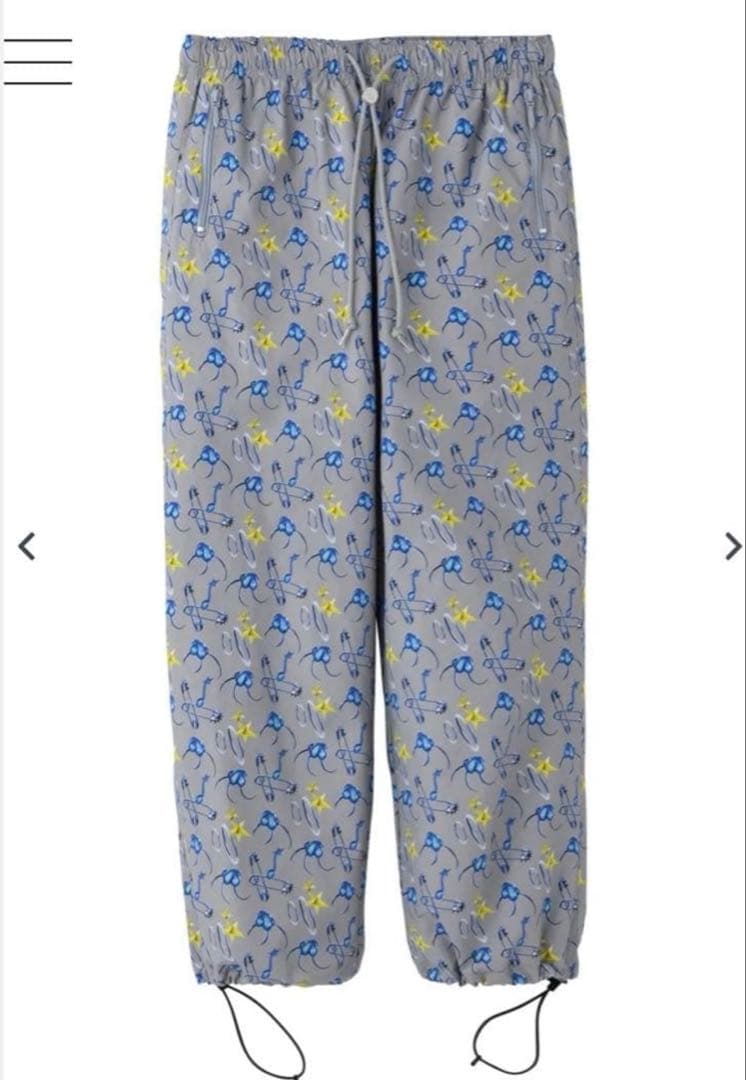Go to the next product image
The width and height of the screenshot is (746, 1080).
coord(733,546)
